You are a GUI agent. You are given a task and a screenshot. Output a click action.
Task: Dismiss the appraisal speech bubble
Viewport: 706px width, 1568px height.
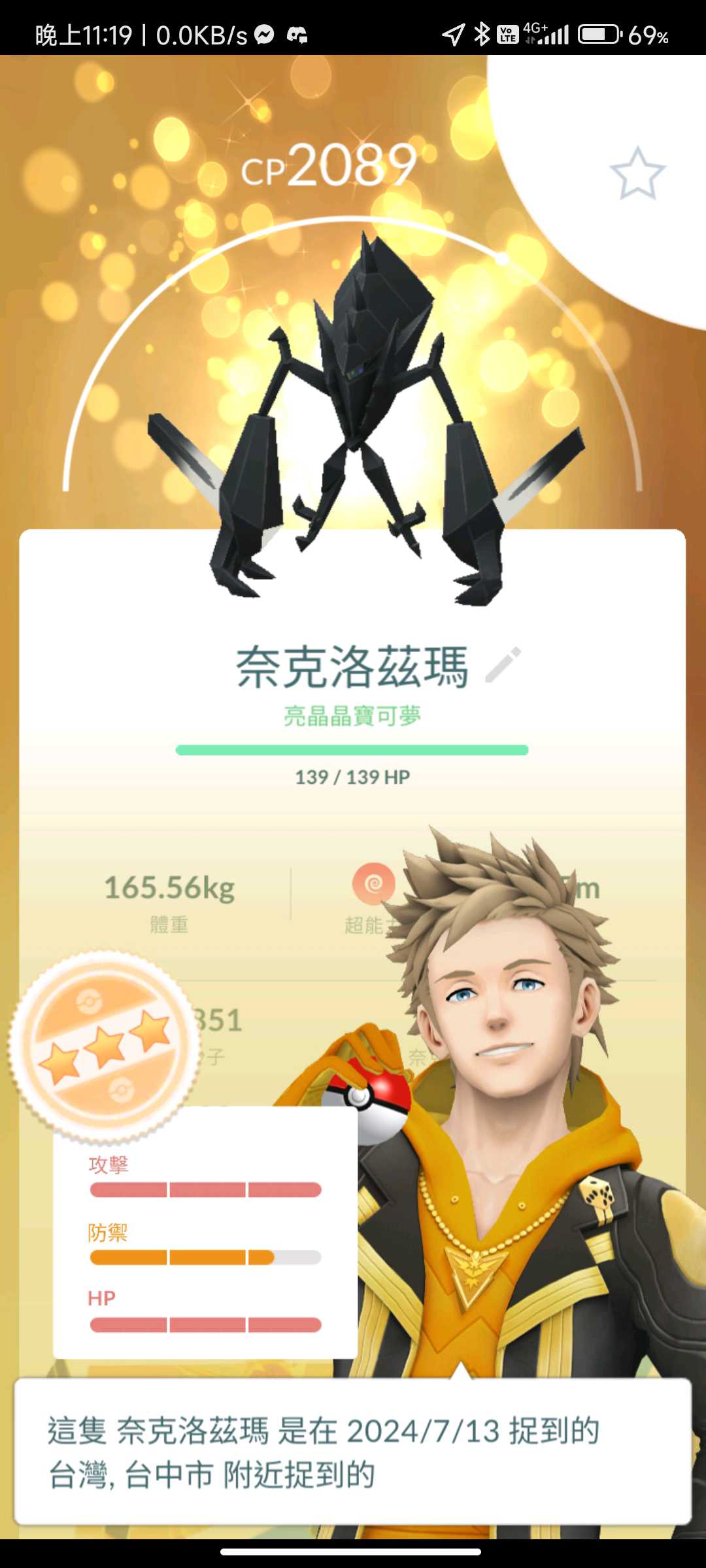[353, 1452]
